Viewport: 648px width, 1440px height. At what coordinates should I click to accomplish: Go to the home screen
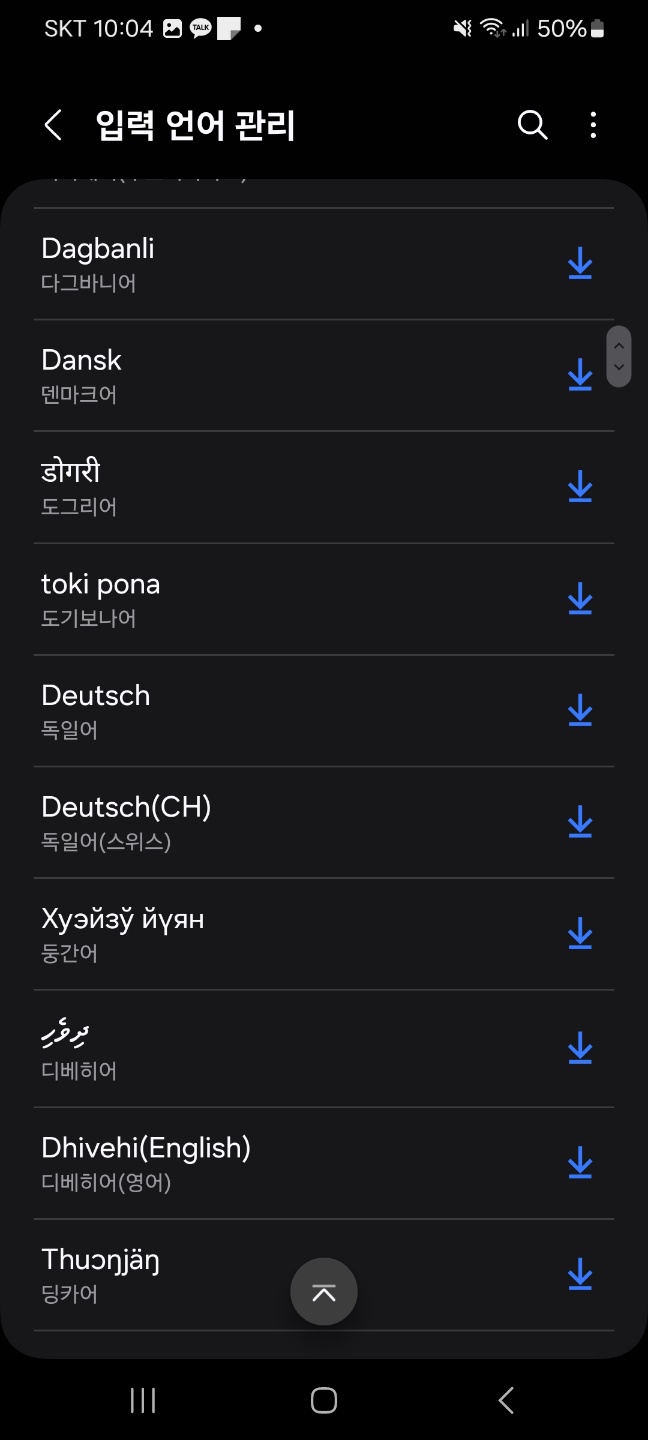click(x=324, y=1400)
